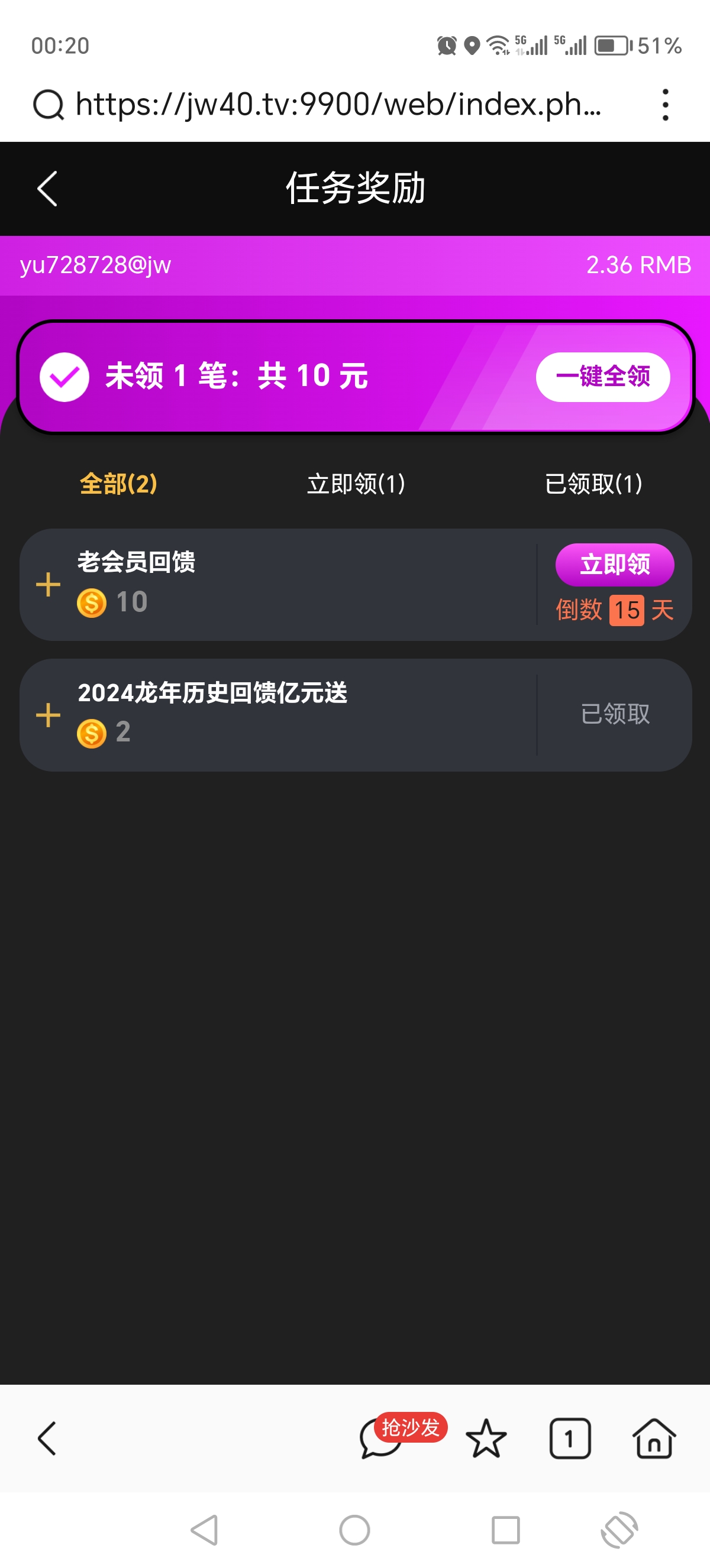Tap the screen rotation icon
The width and height of the screenshot is (710, 1568).
[x=619, y=1530]
